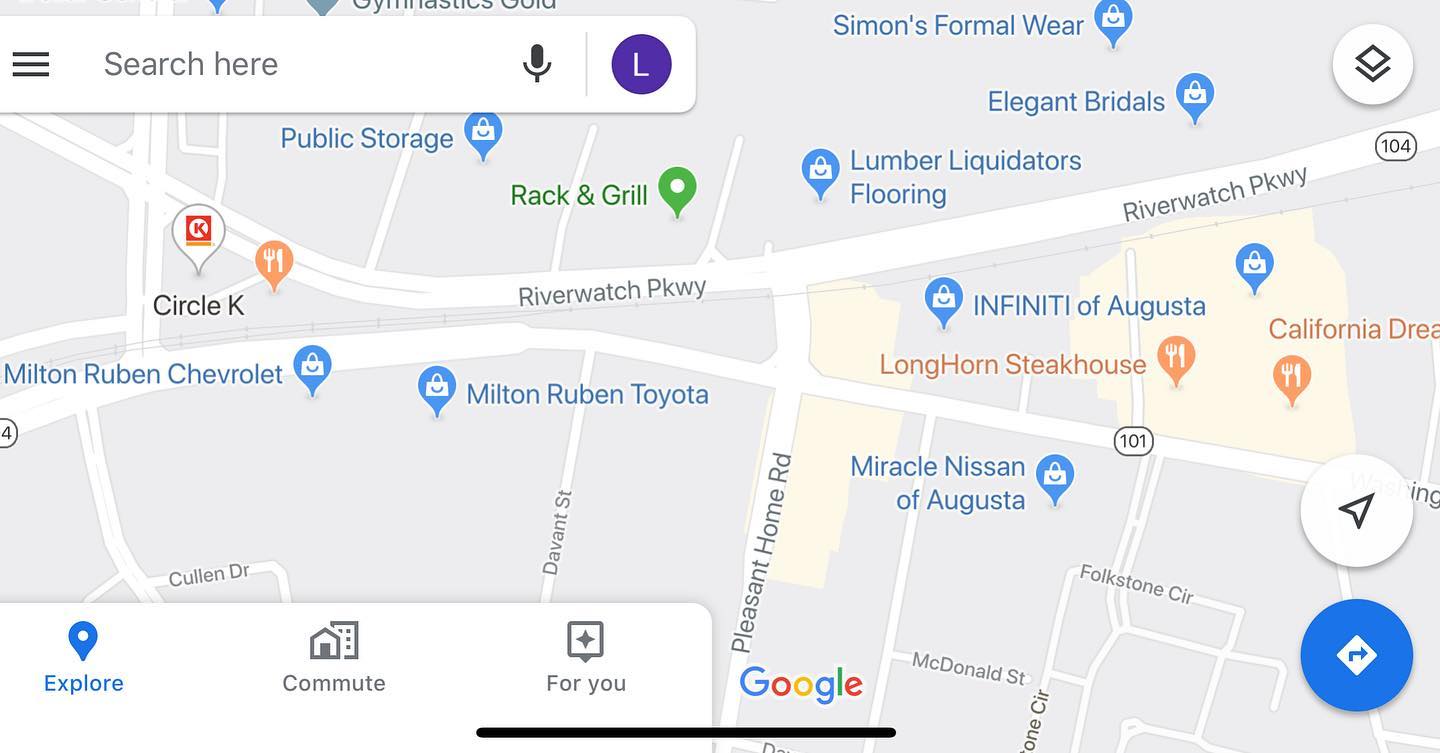Viewport: 1440px width, 753px height.
Task: Open the account profile avatar L
Action: tap(641, 65)
